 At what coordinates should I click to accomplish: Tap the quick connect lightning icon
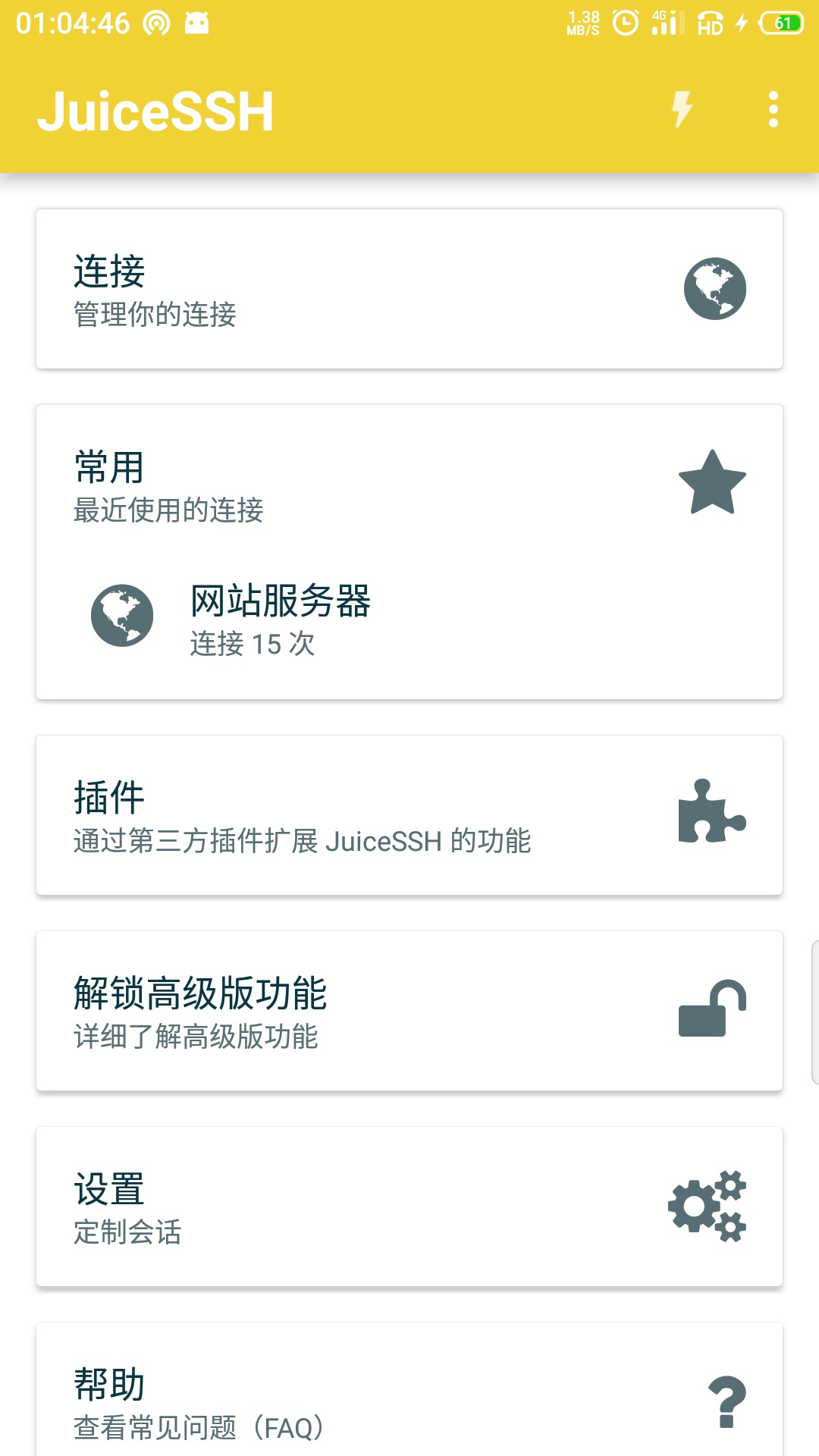pyautogui.click(x=682, y=110)
